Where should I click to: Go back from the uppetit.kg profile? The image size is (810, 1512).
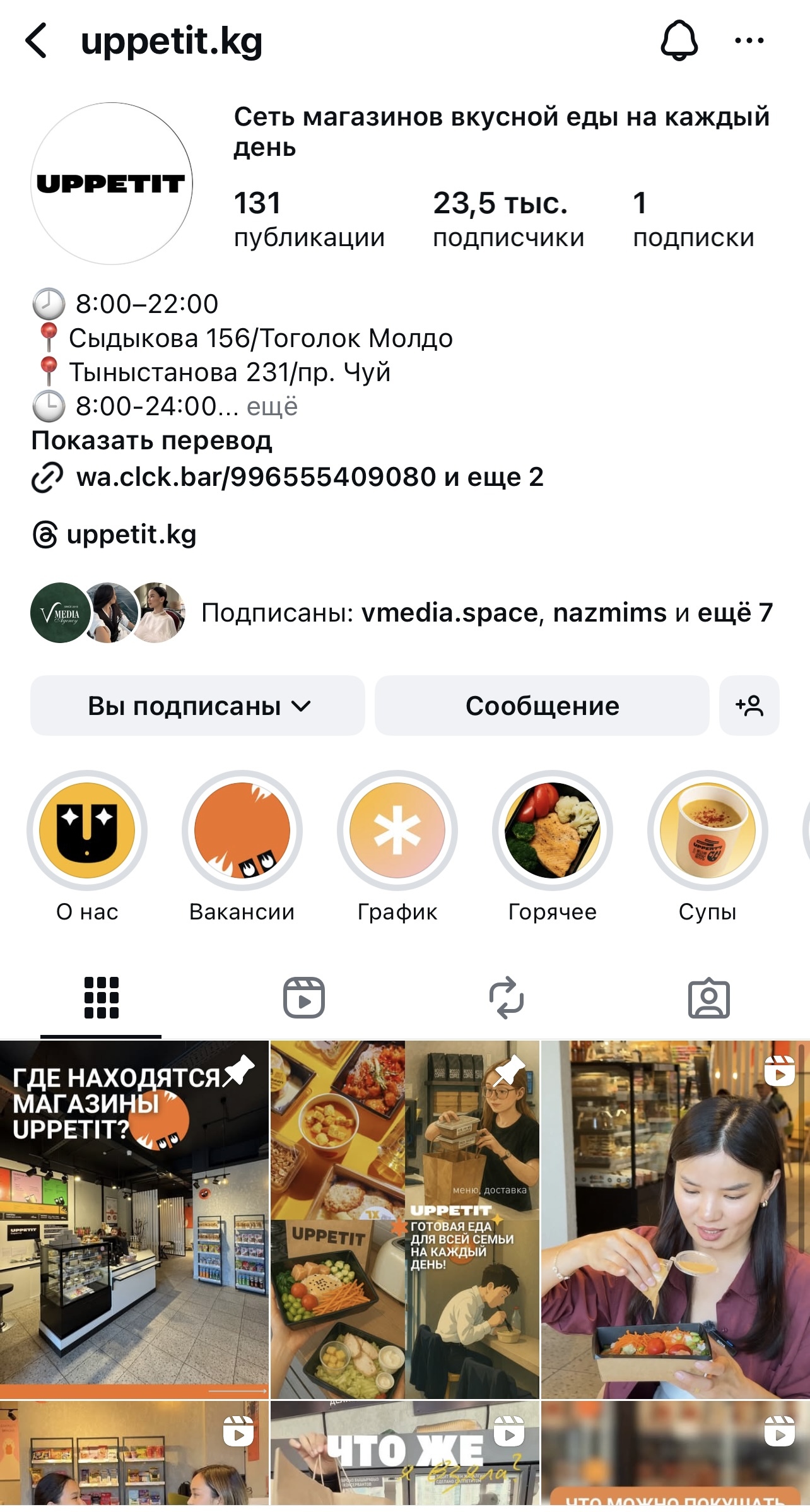coord(37,41)
